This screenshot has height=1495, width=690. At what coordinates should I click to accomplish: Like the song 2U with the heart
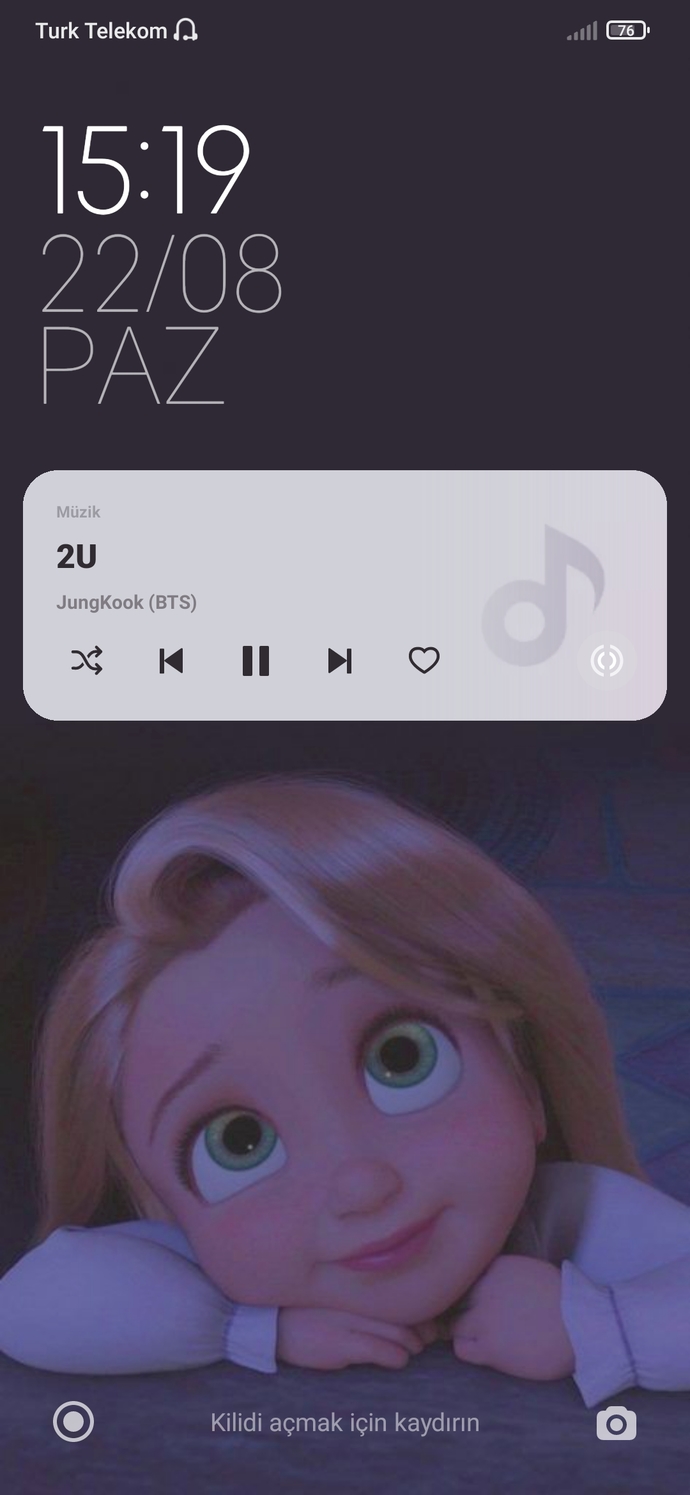pyautogui.click(x=424, y=660)
